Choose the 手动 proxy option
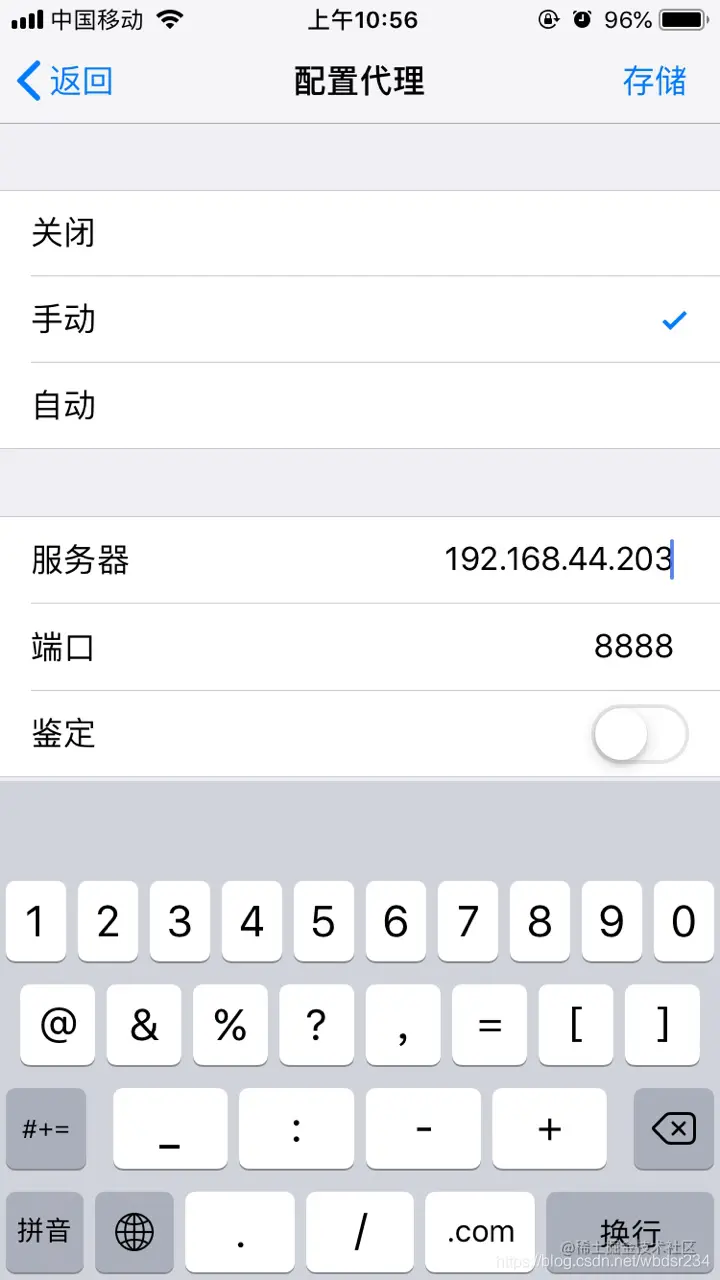This screenshot has height=1280, width=720. tap(360, 319)
